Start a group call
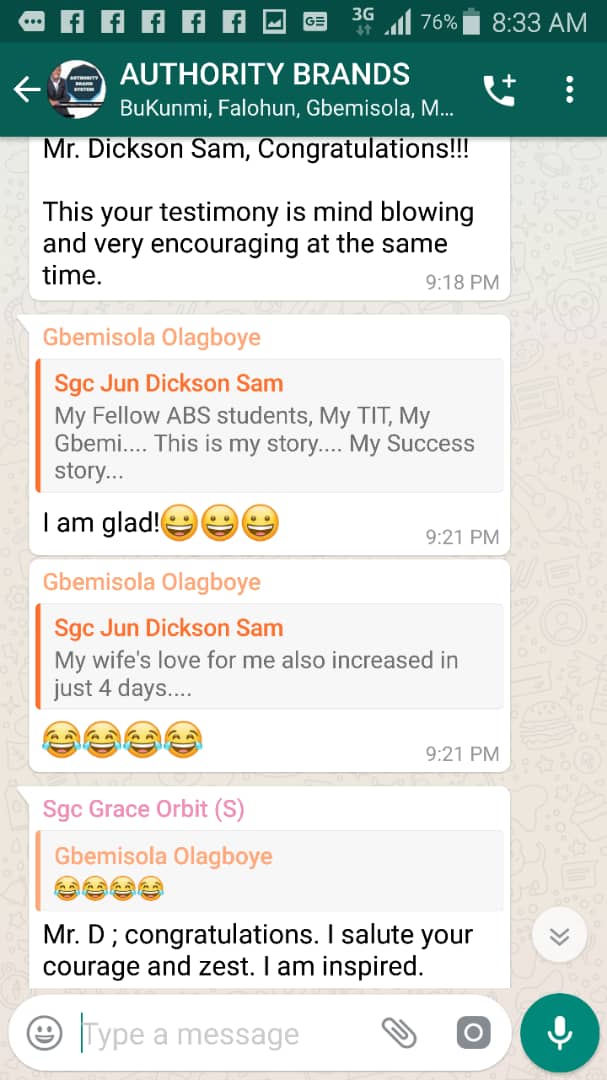The width and height of the screenshot is (607, 1080). click(x=498, y=90)
